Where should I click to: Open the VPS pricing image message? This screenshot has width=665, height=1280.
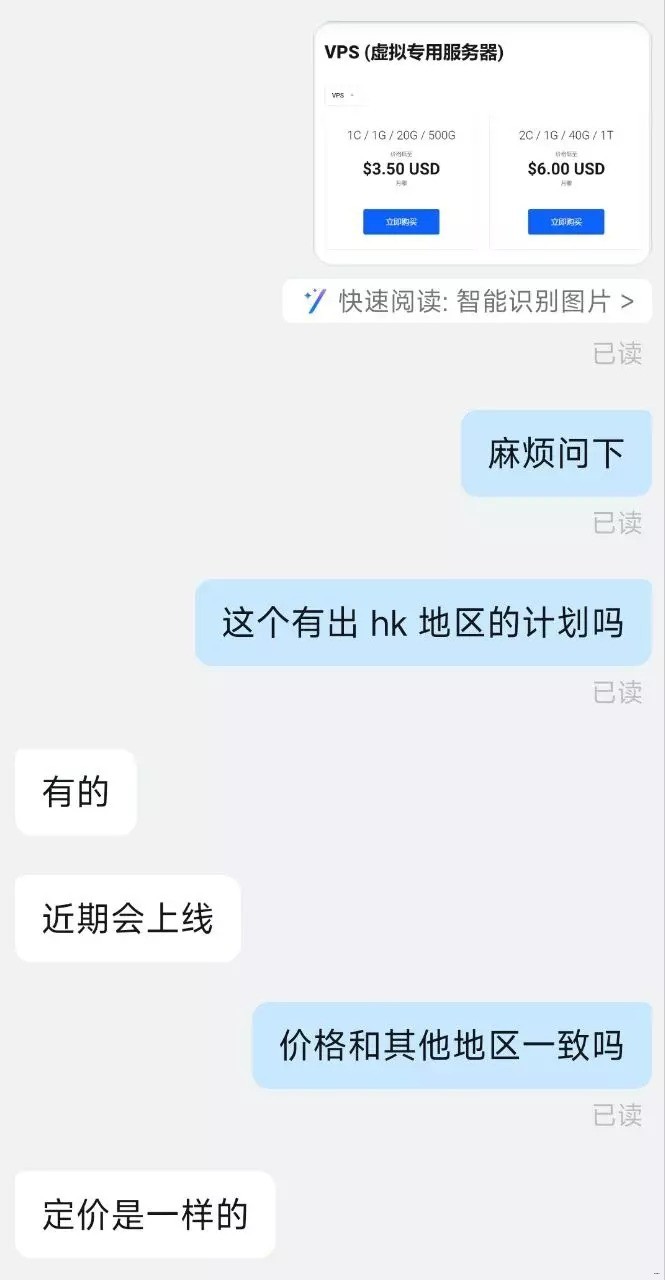[482, 143]
